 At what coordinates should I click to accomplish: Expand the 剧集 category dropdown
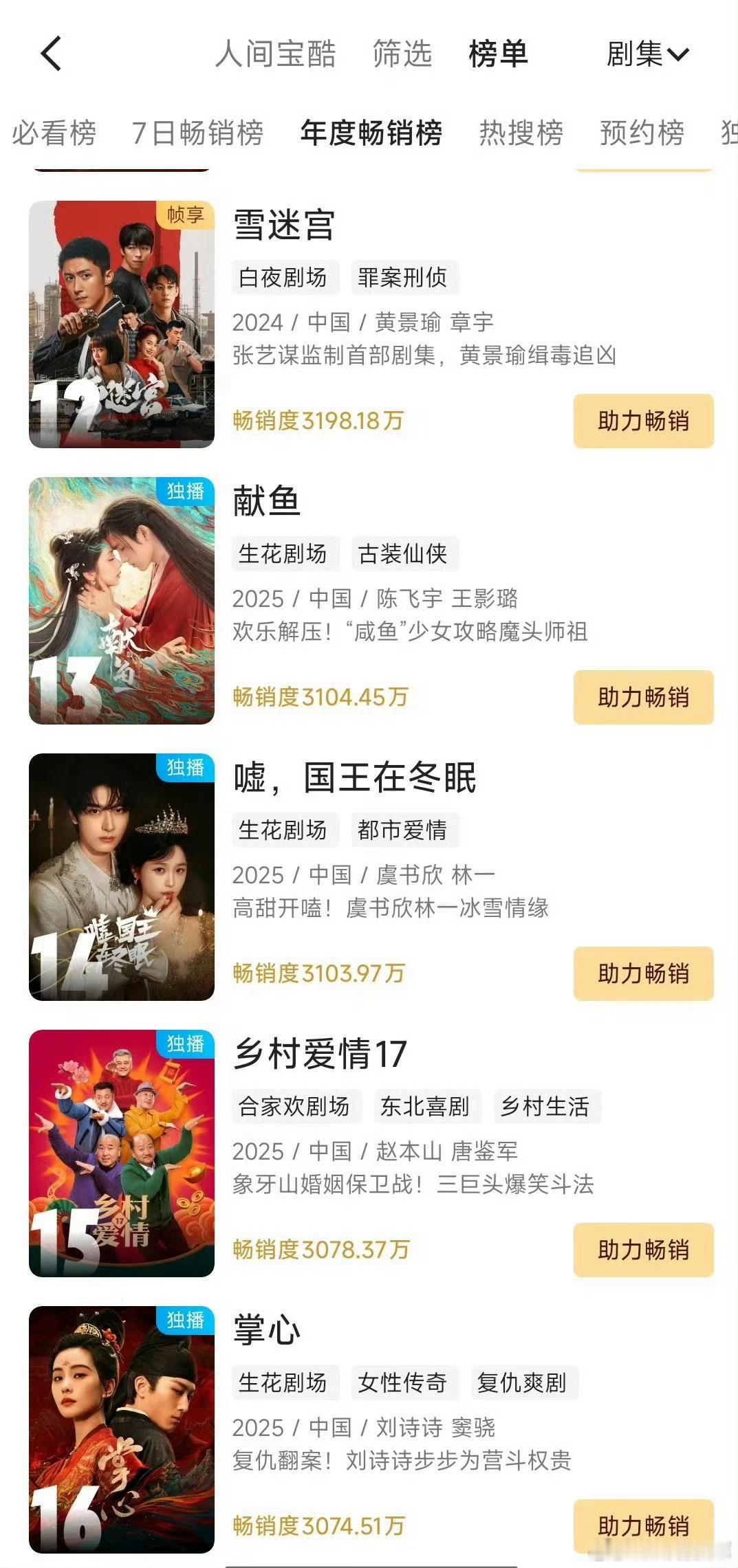click(648, 54)
